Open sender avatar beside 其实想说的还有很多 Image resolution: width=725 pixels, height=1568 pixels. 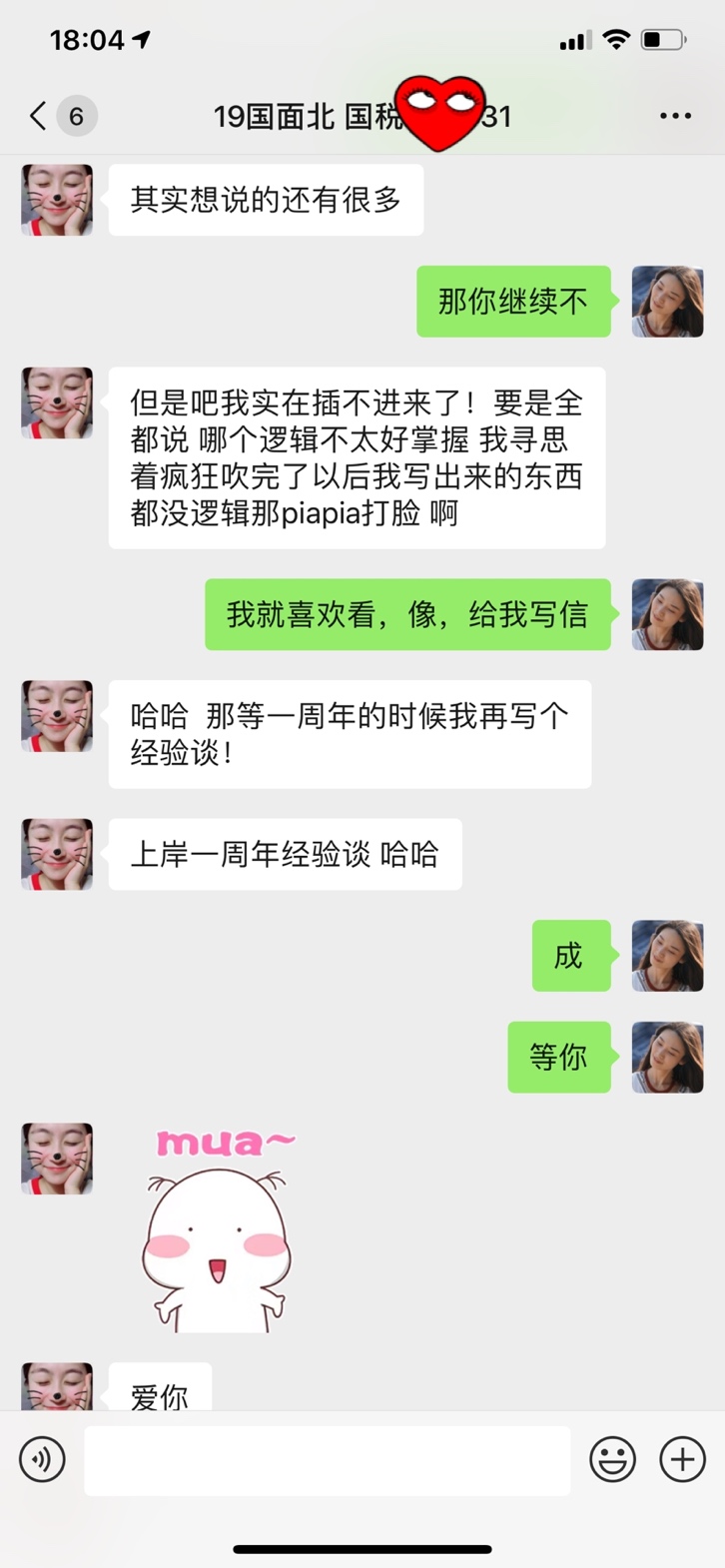point(57,200)
